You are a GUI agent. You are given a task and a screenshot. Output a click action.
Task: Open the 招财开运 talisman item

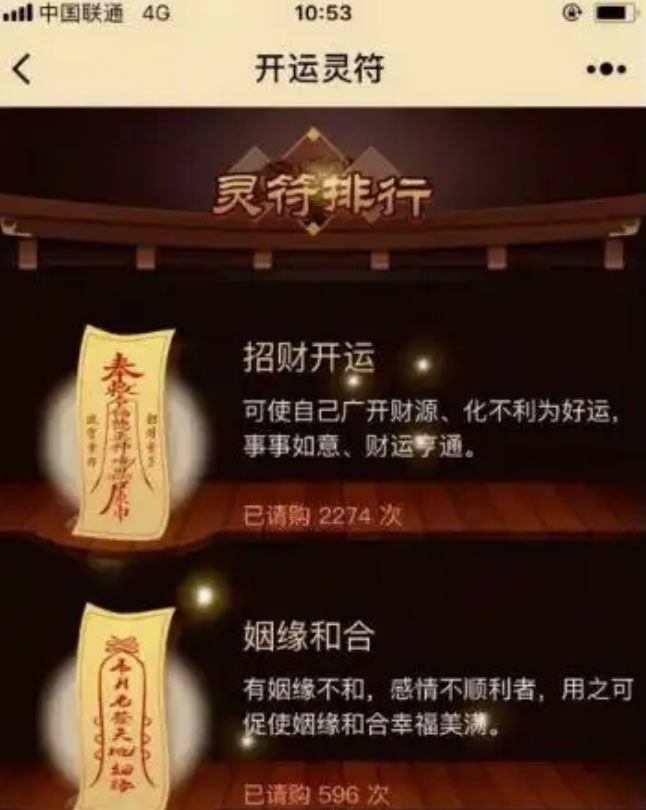pyautogui.click(x=309, y=361)
